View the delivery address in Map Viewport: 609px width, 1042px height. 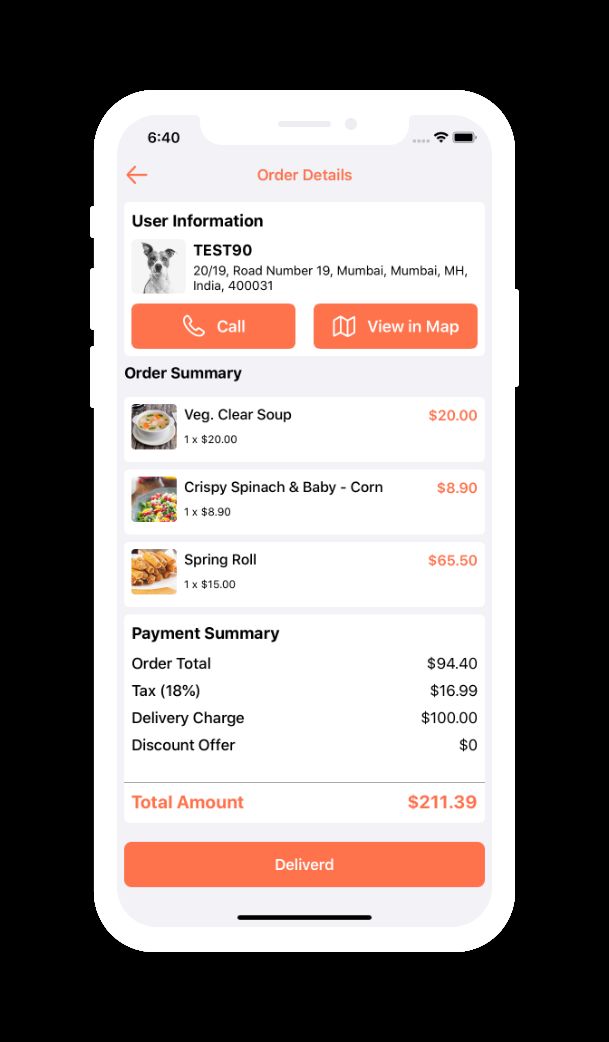[395, 326]
